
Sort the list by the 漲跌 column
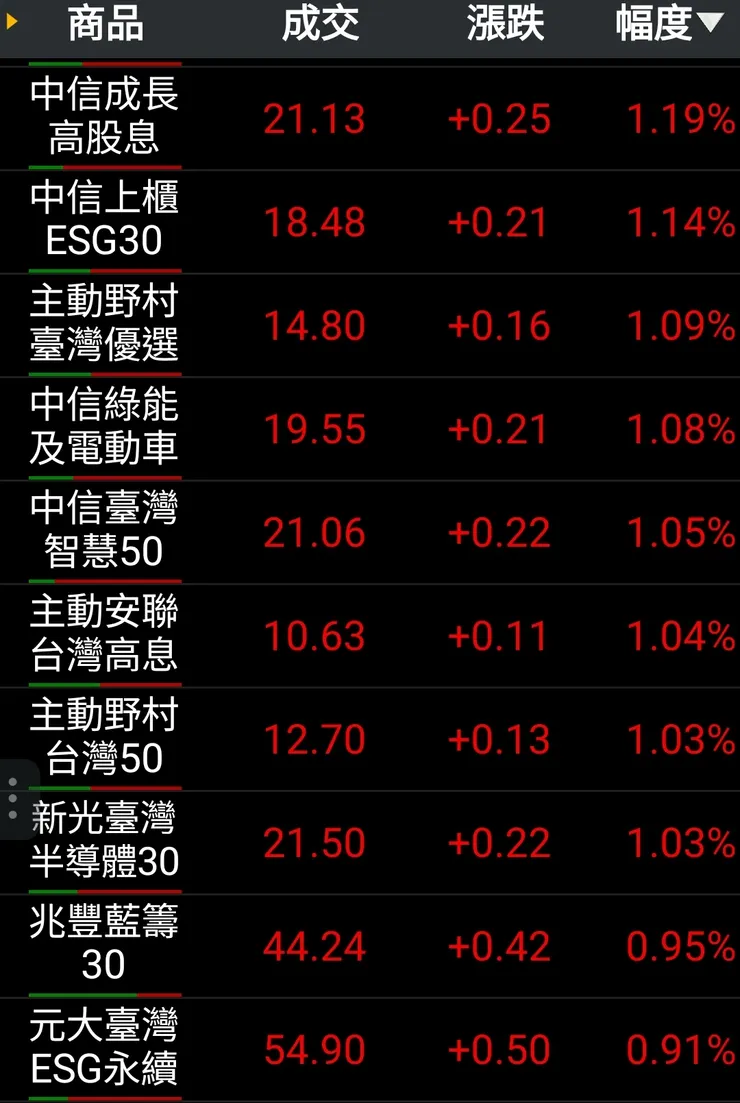point(504,24)
